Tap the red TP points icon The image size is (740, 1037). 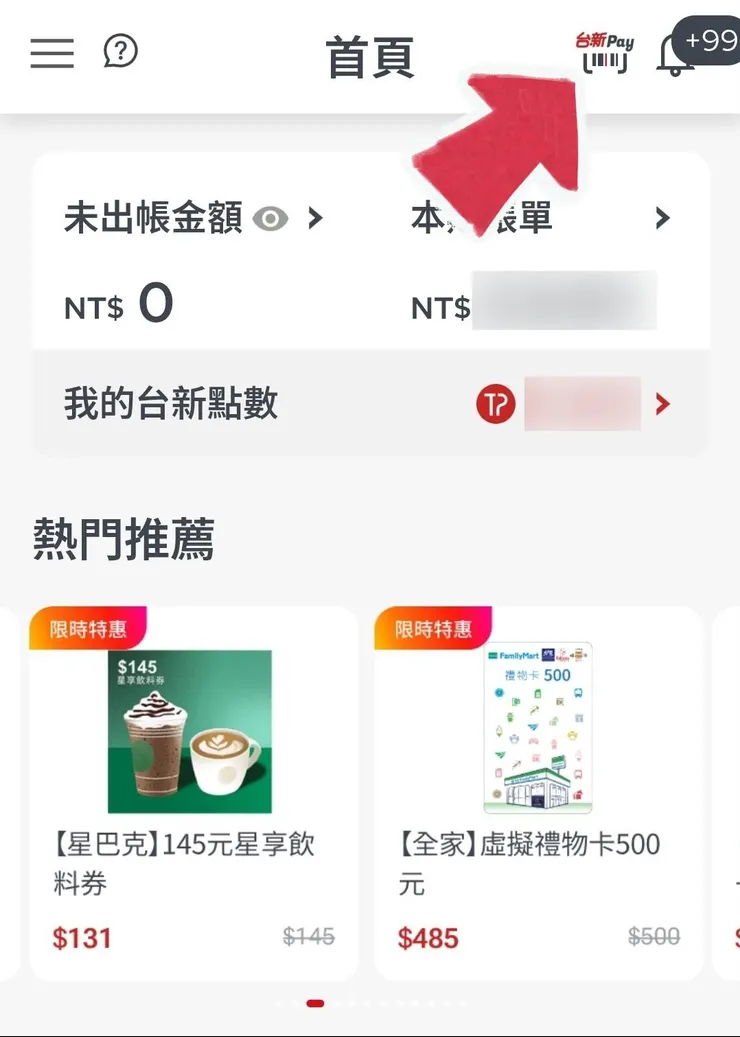pos(497,403)
